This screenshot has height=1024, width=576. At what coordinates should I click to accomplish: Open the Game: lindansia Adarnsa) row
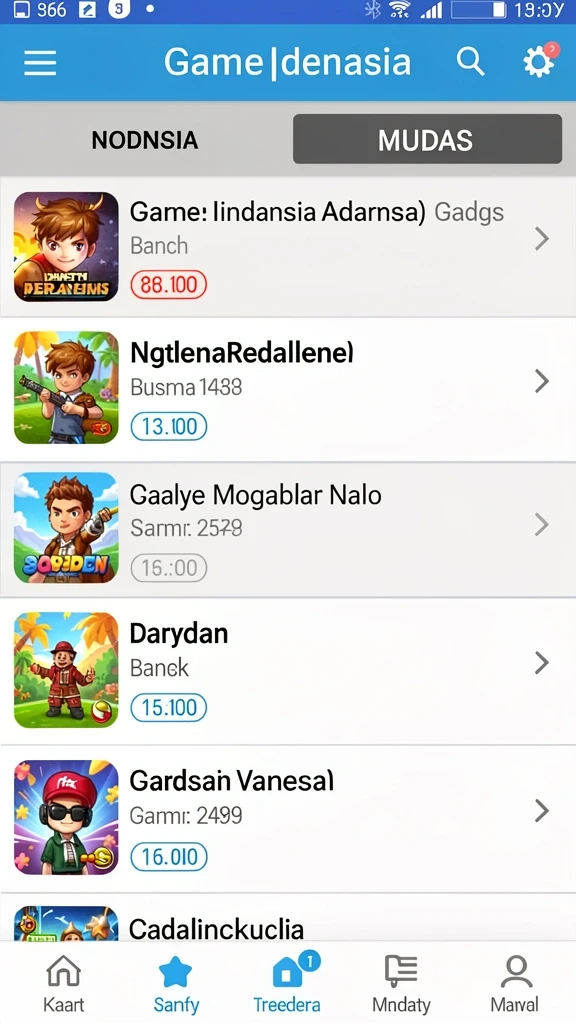click(x=288, y=247)
